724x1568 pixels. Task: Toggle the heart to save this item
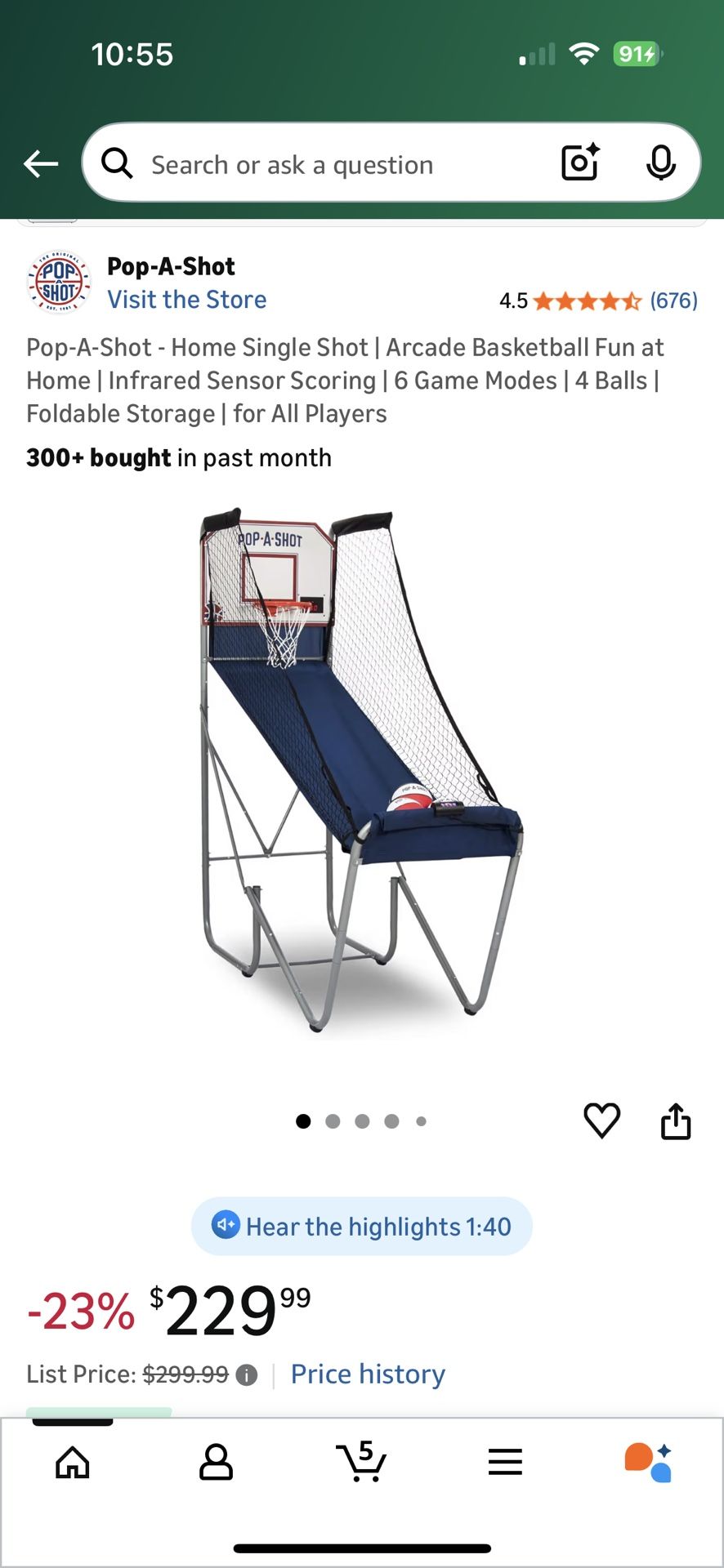(602, 1120)
